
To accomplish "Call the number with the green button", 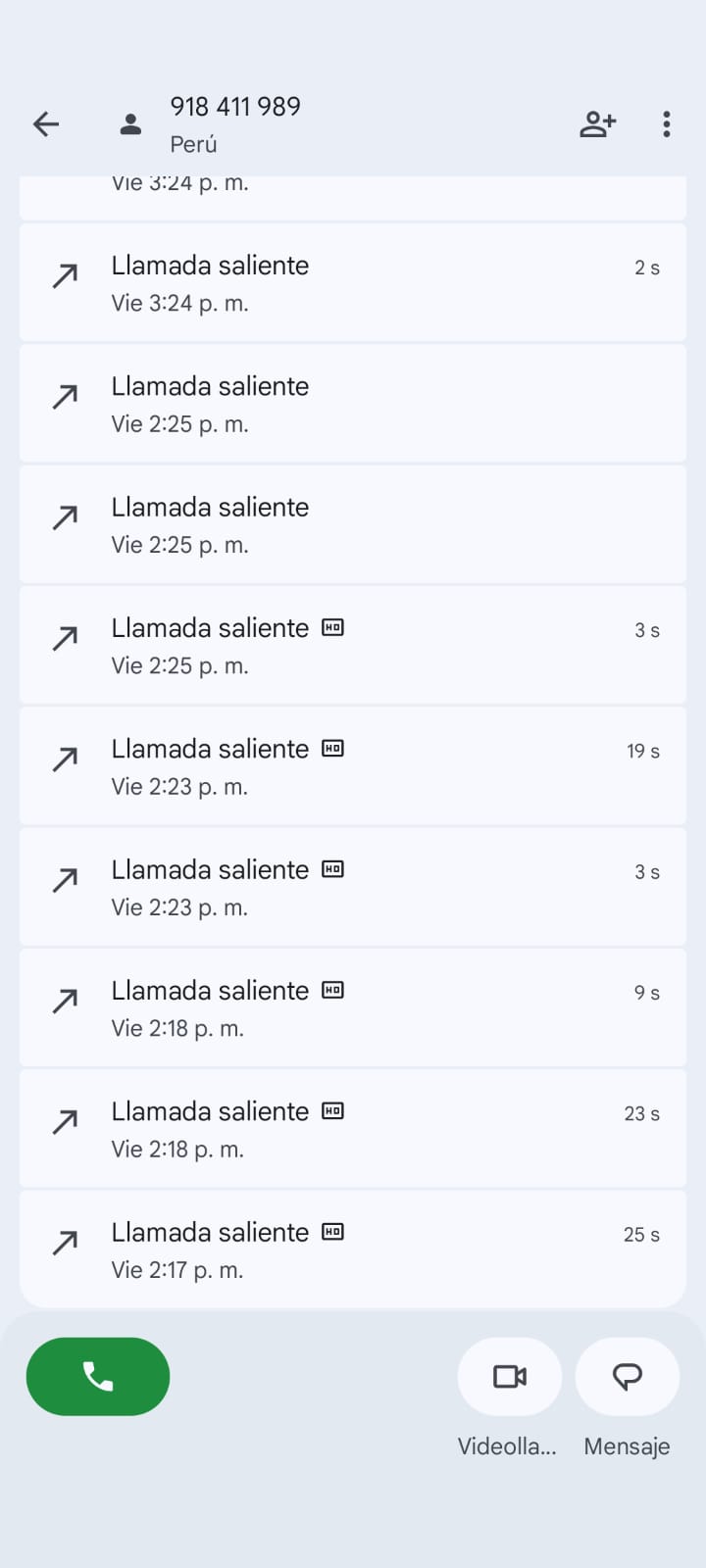I will point(98,1376).
